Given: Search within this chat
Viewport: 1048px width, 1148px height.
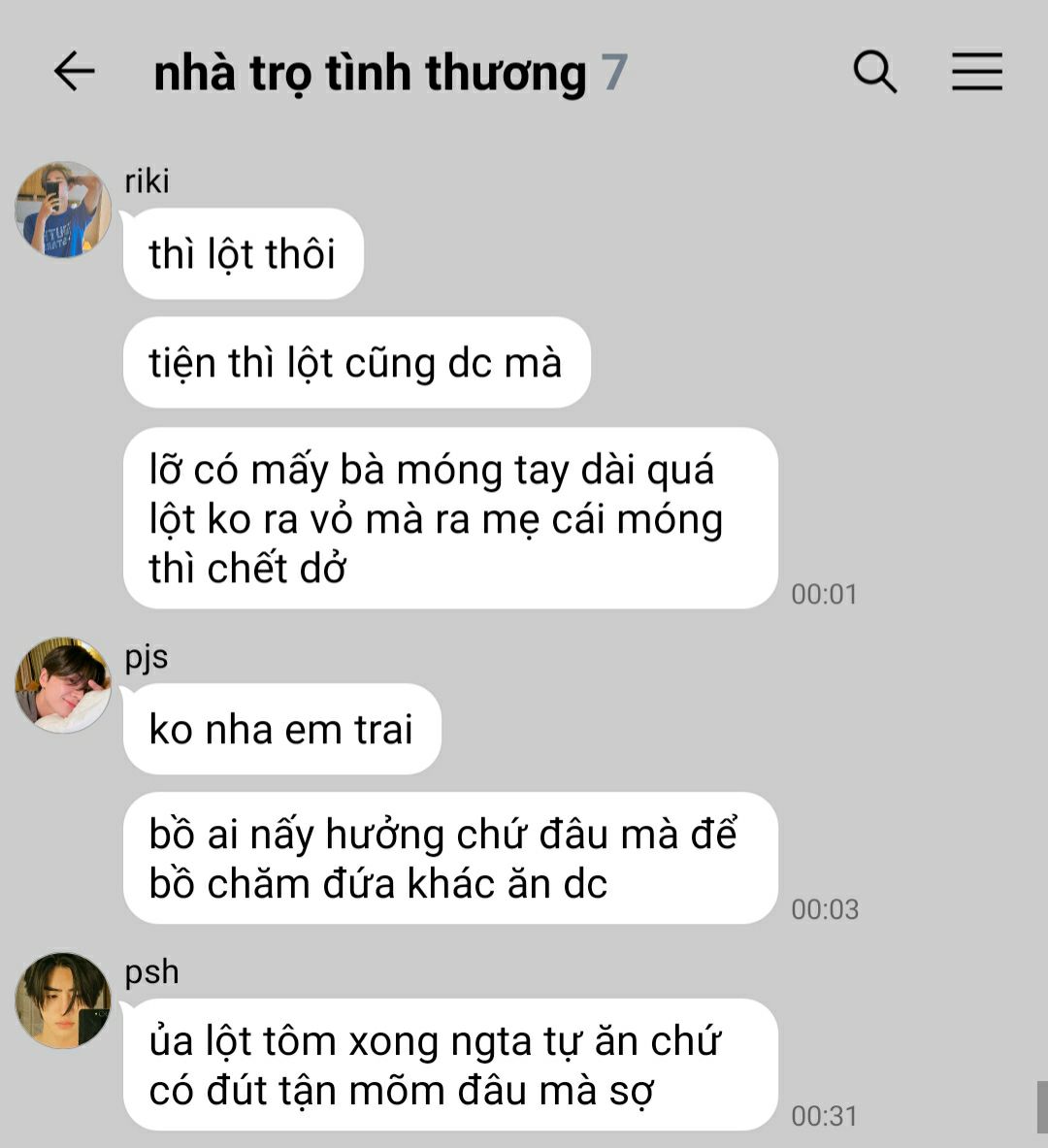Looking at the screenshot, I should [x=875, y=71].
